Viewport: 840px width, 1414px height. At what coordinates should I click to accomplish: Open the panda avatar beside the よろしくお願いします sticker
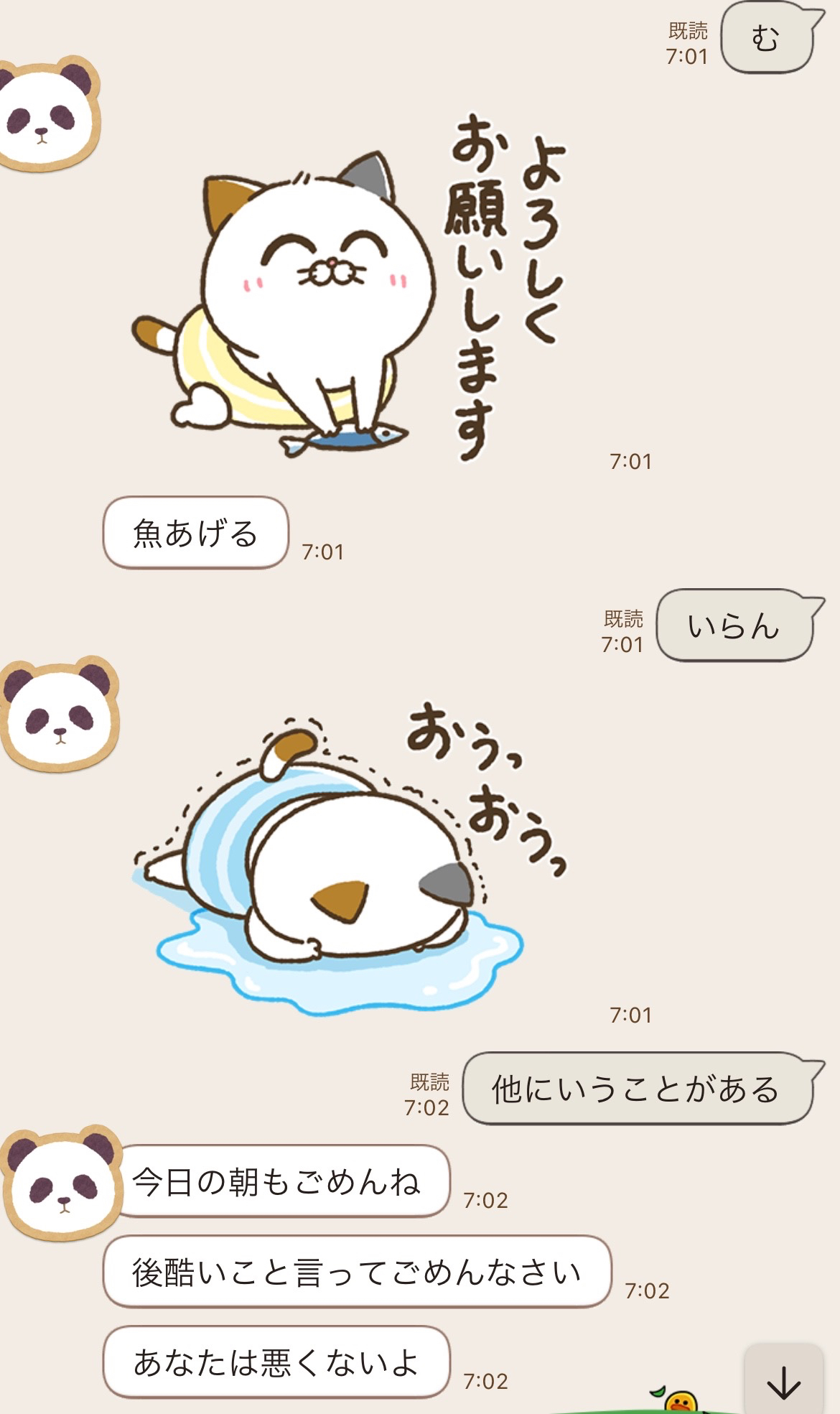pos(47,115)
